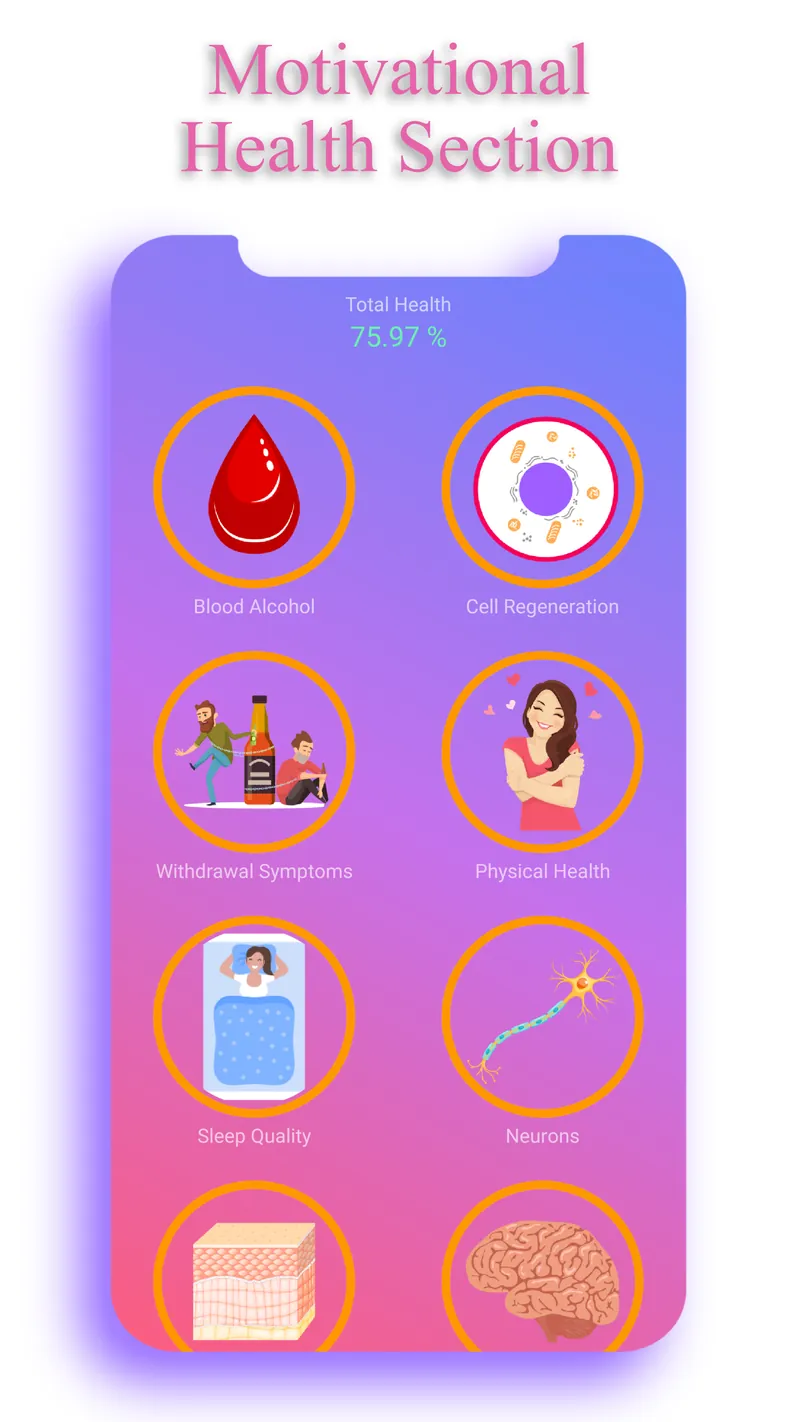
Task: Tap the Physical Health woman icon
Action: coord(543,751)
